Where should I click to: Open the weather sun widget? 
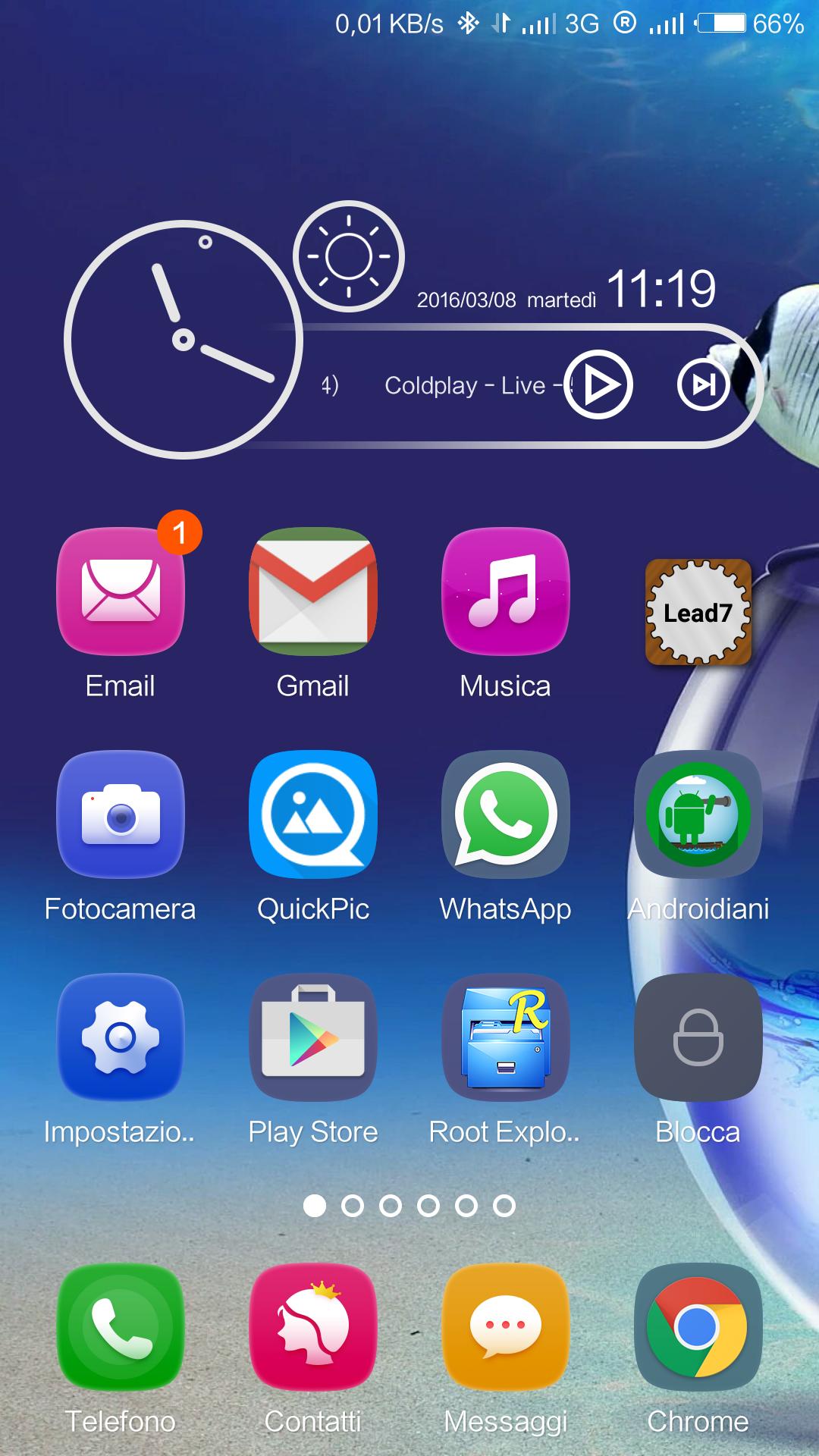coord(349,256)
